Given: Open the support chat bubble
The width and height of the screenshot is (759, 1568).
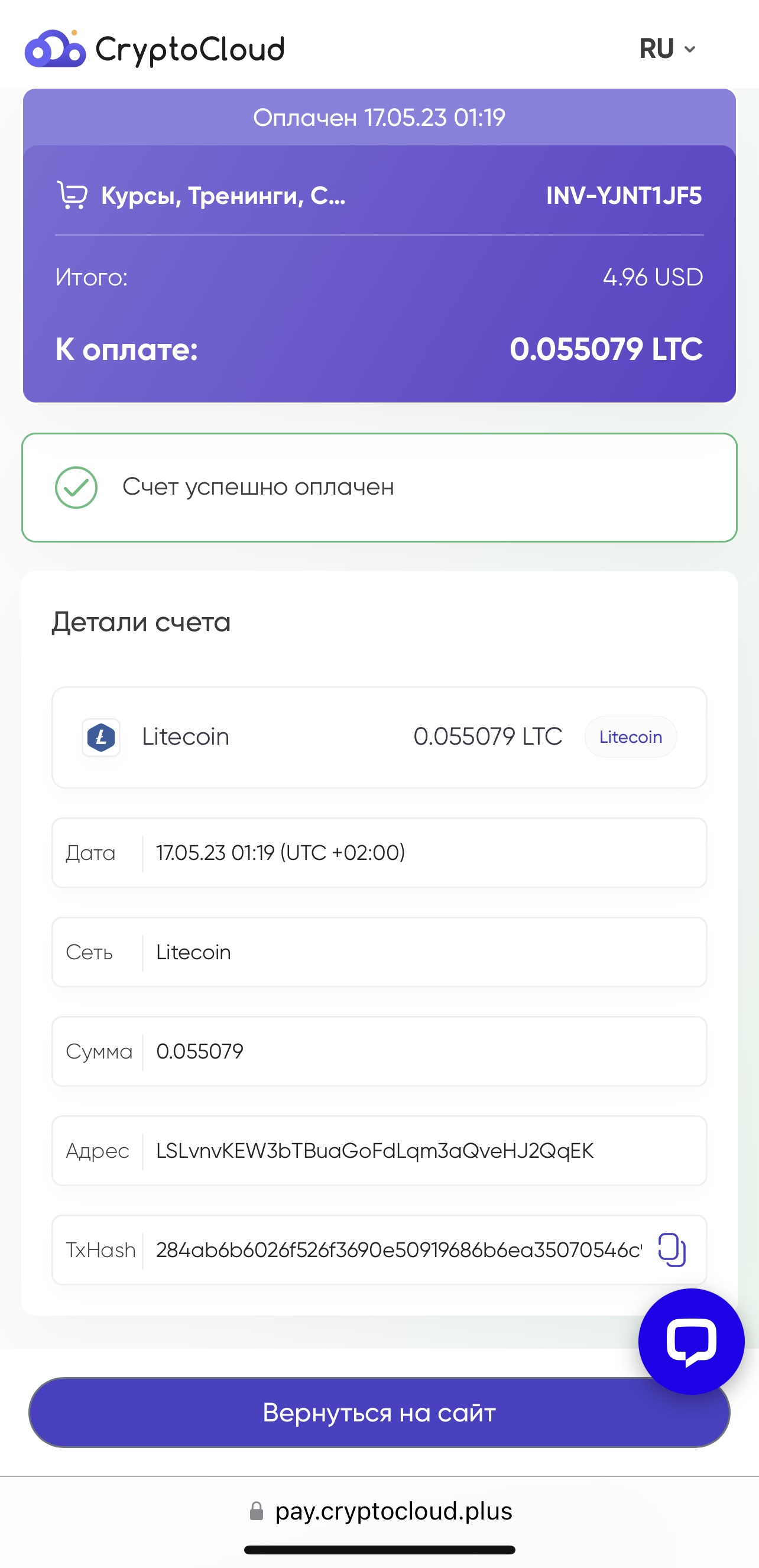Looking at the screenshot, I should pyautogui.click(x=691, y=1342).
